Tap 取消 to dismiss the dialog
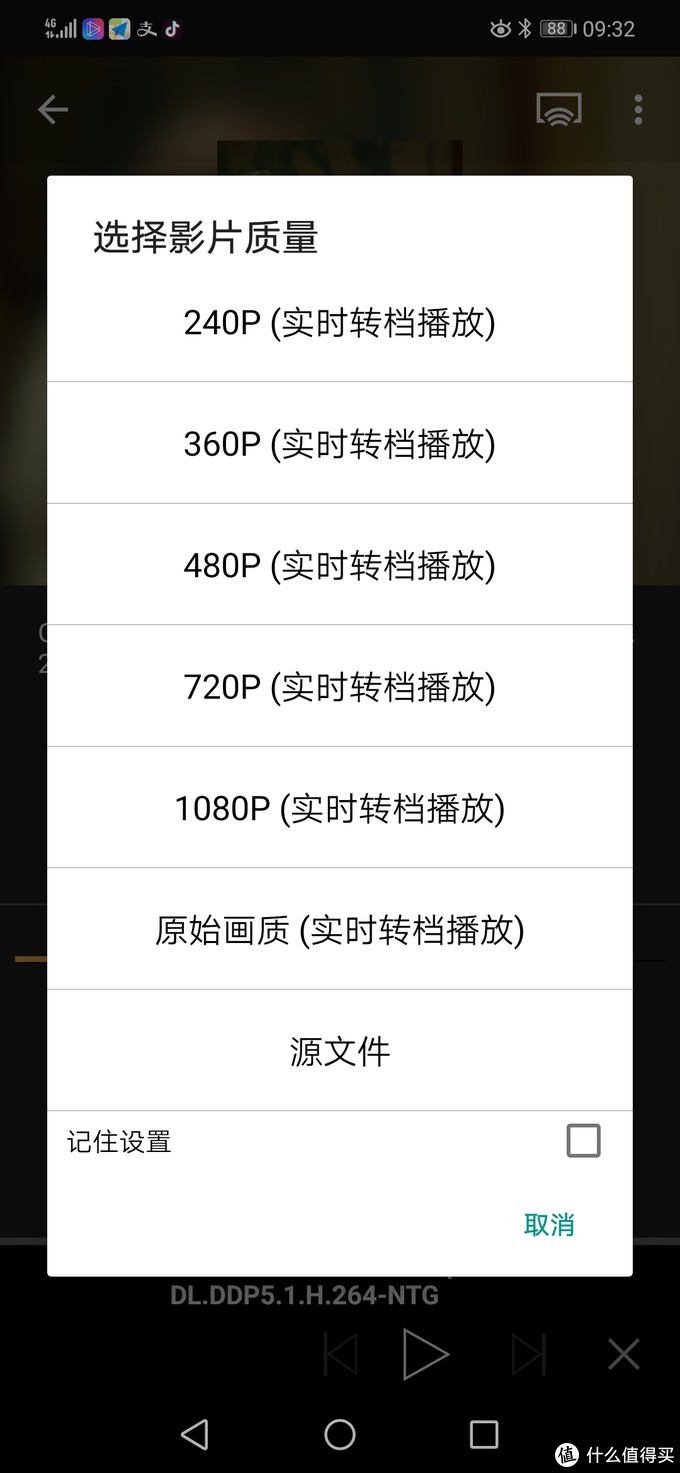The height and width of the screenshot is (1473, 680). (549, 1224)
